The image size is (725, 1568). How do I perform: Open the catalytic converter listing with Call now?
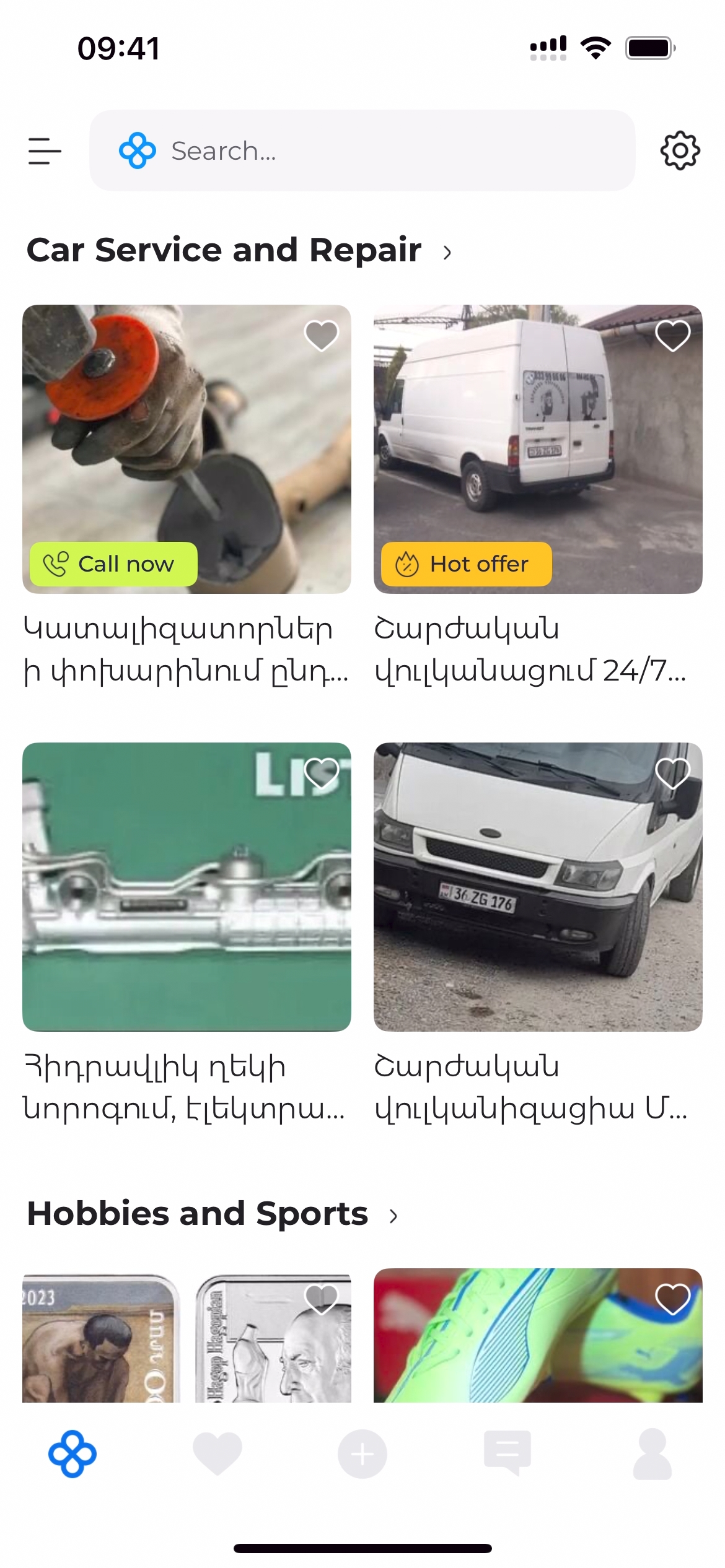coord(186,448)
